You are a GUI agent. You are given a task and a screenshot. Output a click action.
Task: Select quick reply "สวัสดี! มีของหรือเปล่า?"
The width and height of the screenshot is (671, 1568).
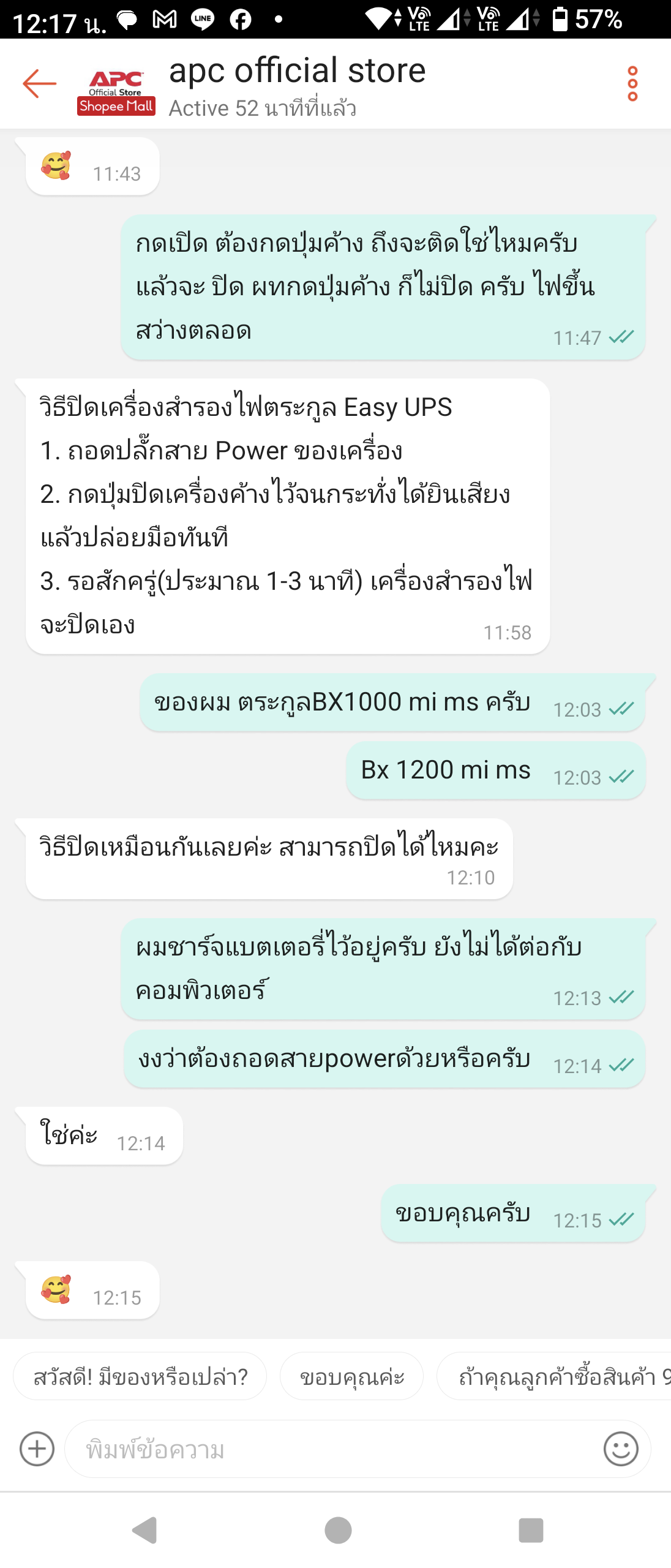140,1376
